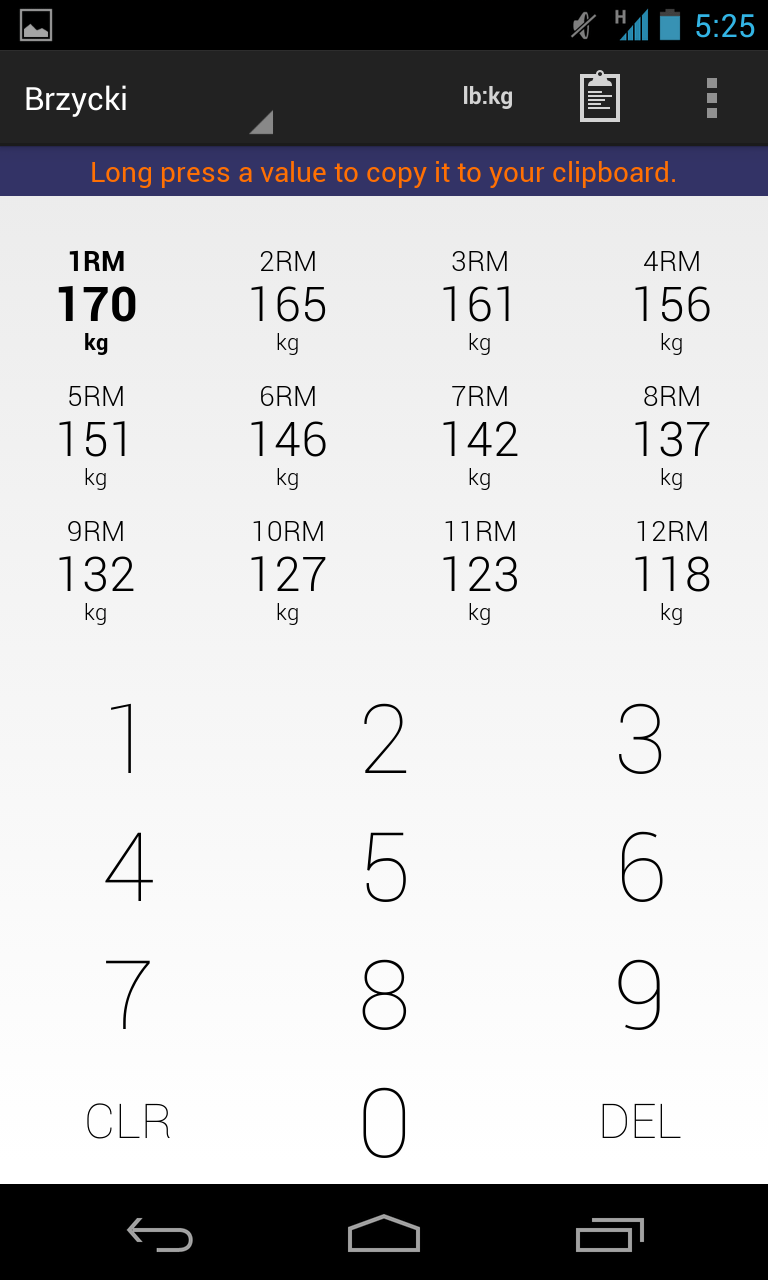Tap keypad number 2

[x=384, y=739]
